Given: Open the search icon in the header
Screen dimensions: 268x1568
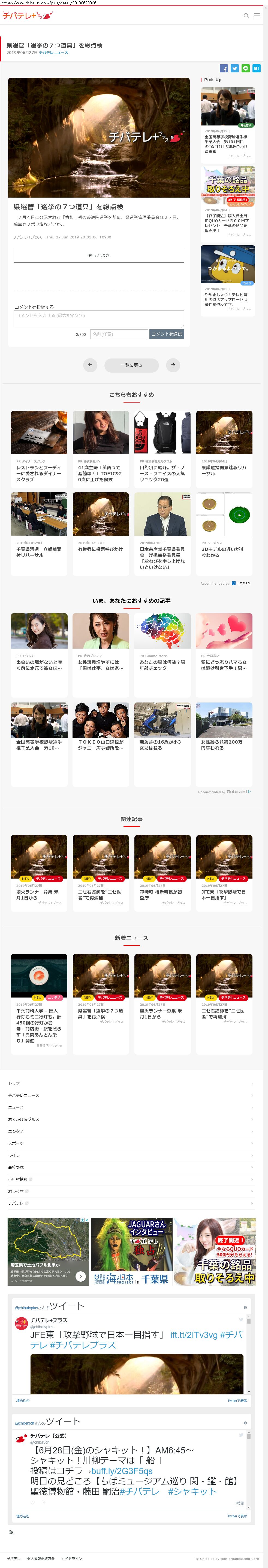Looking at the screenshot, I should (x=246, y=16).
